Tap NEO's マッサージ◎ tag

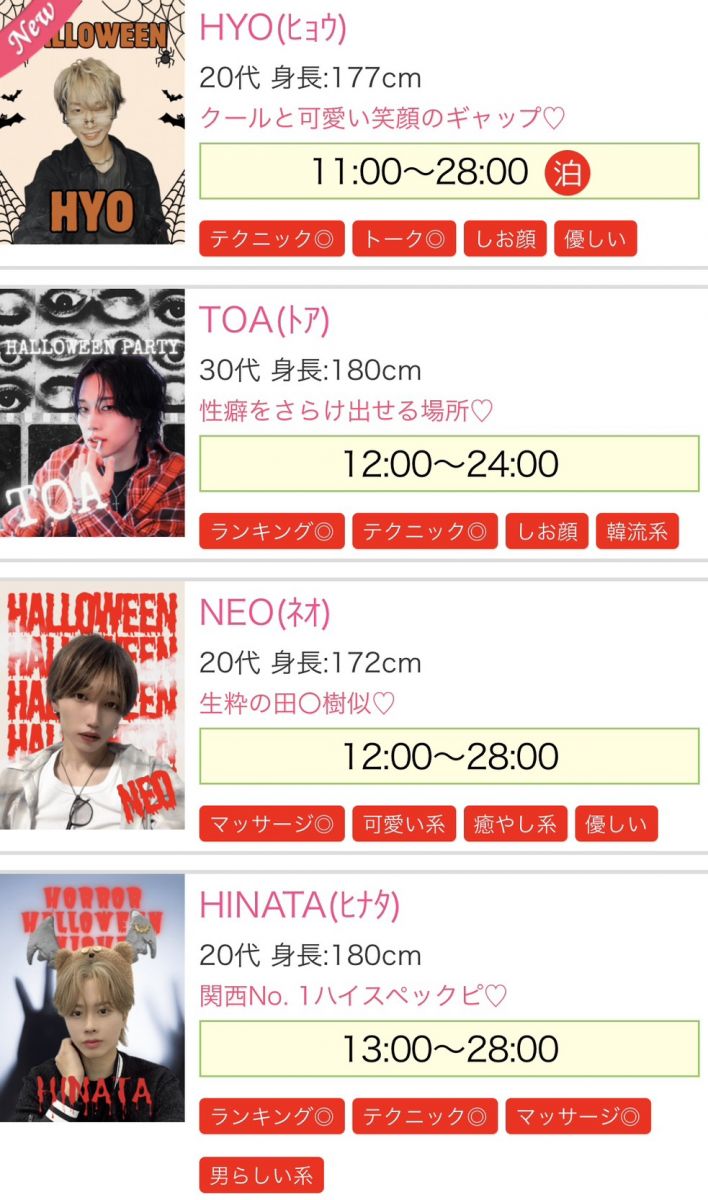(271, 824)
